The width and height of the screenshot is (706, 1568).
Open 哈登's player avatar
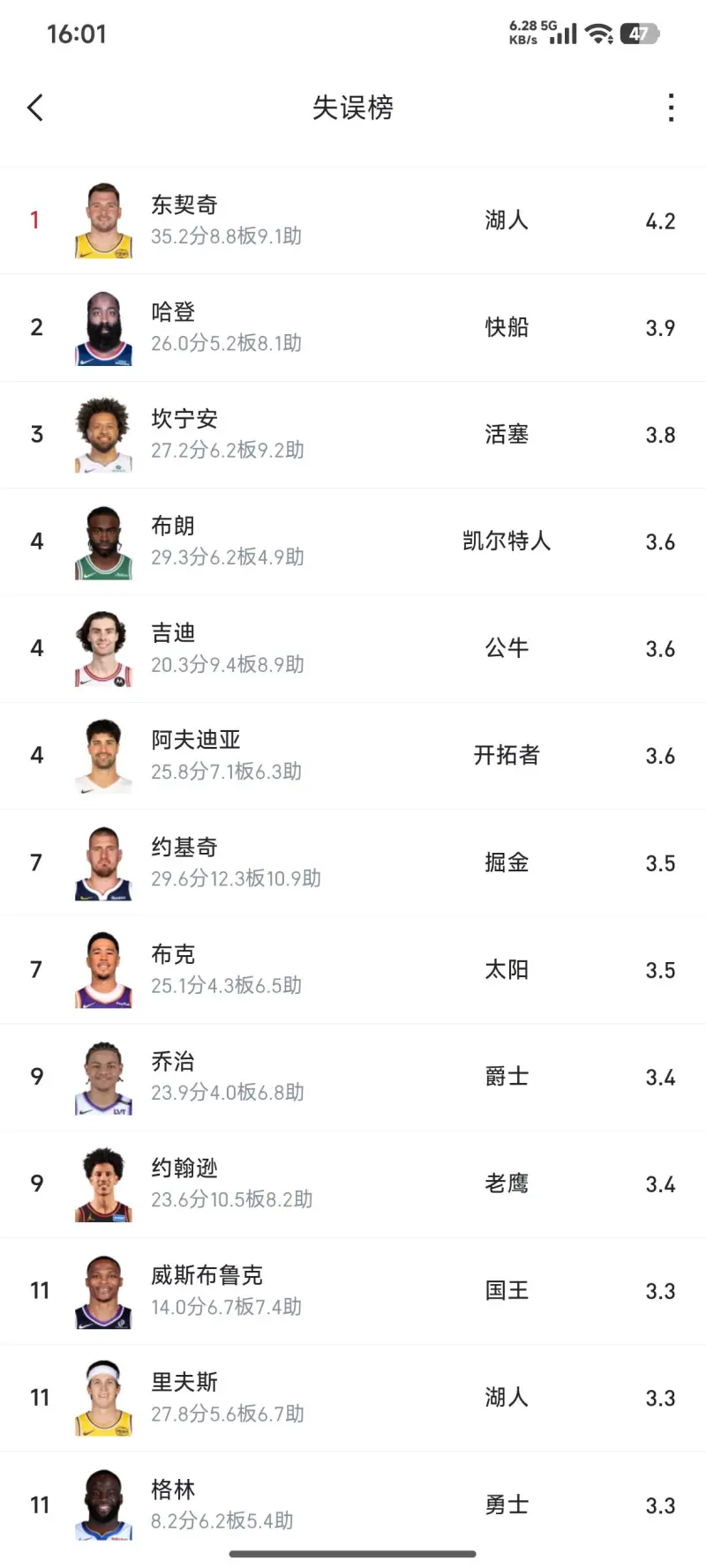click(103, 326)
